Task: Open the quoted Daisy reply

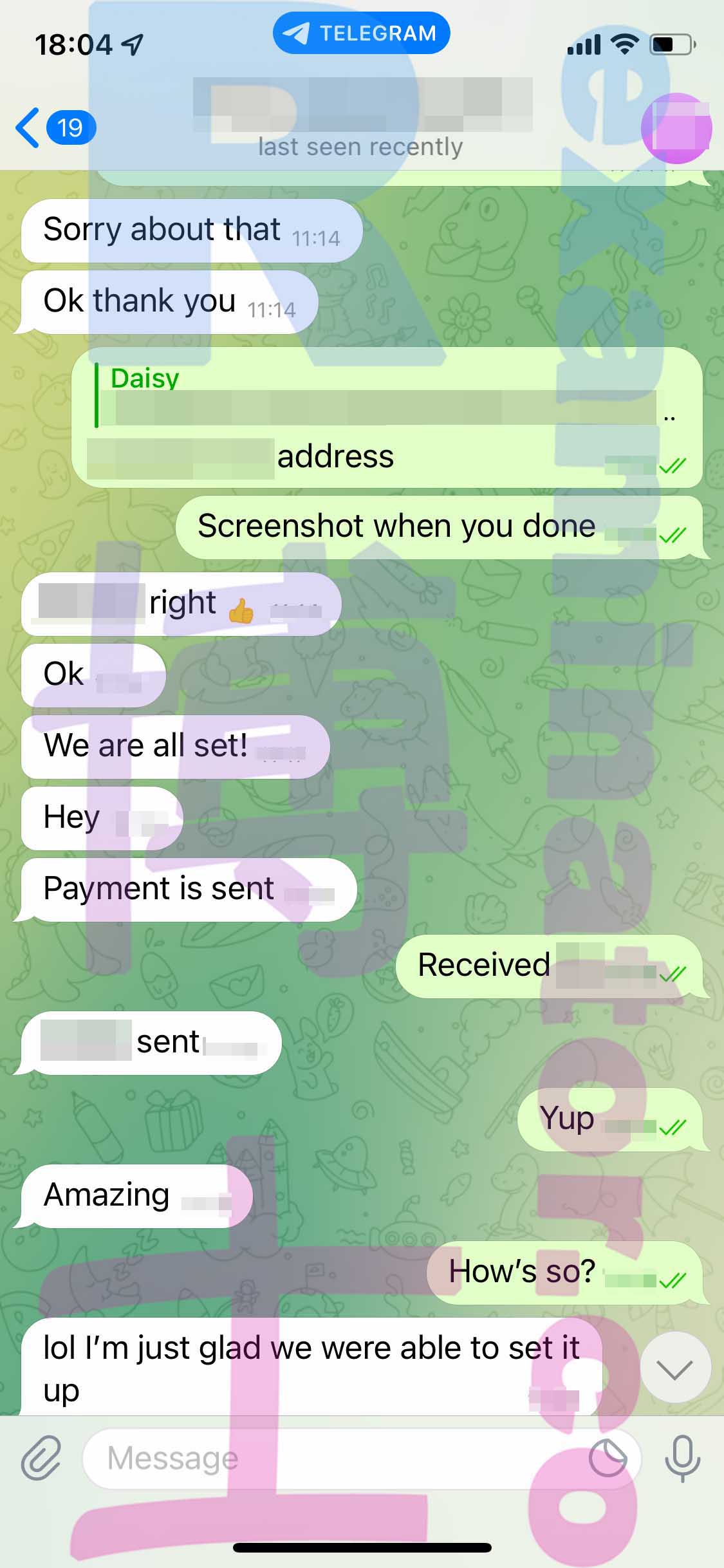Action: (x=380, y=395)
